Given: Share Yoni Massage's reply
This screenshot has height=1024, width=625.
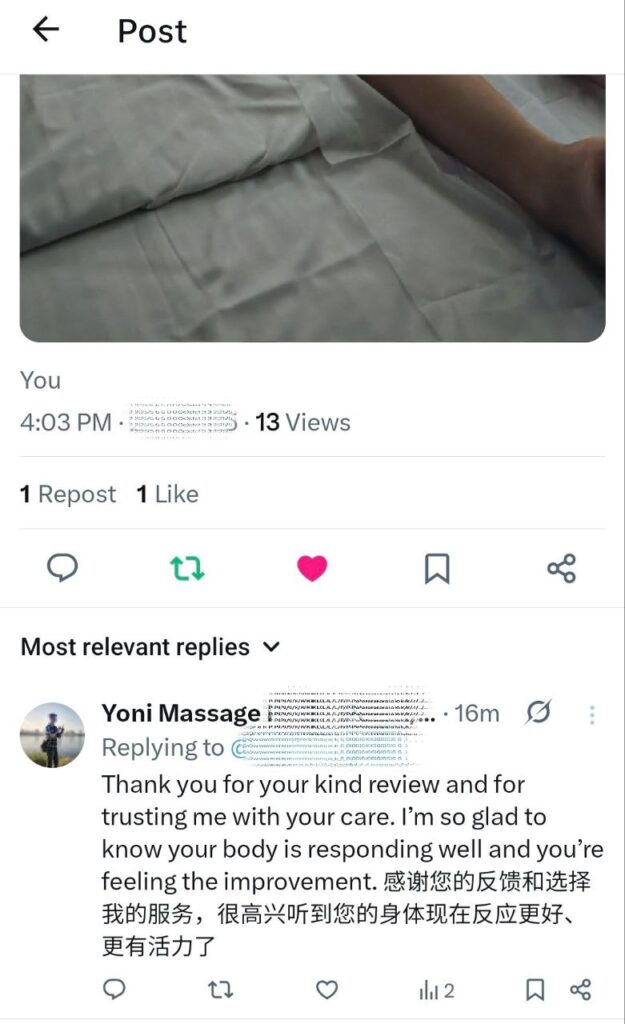Looking at the screenshot, I should [581, 990].
